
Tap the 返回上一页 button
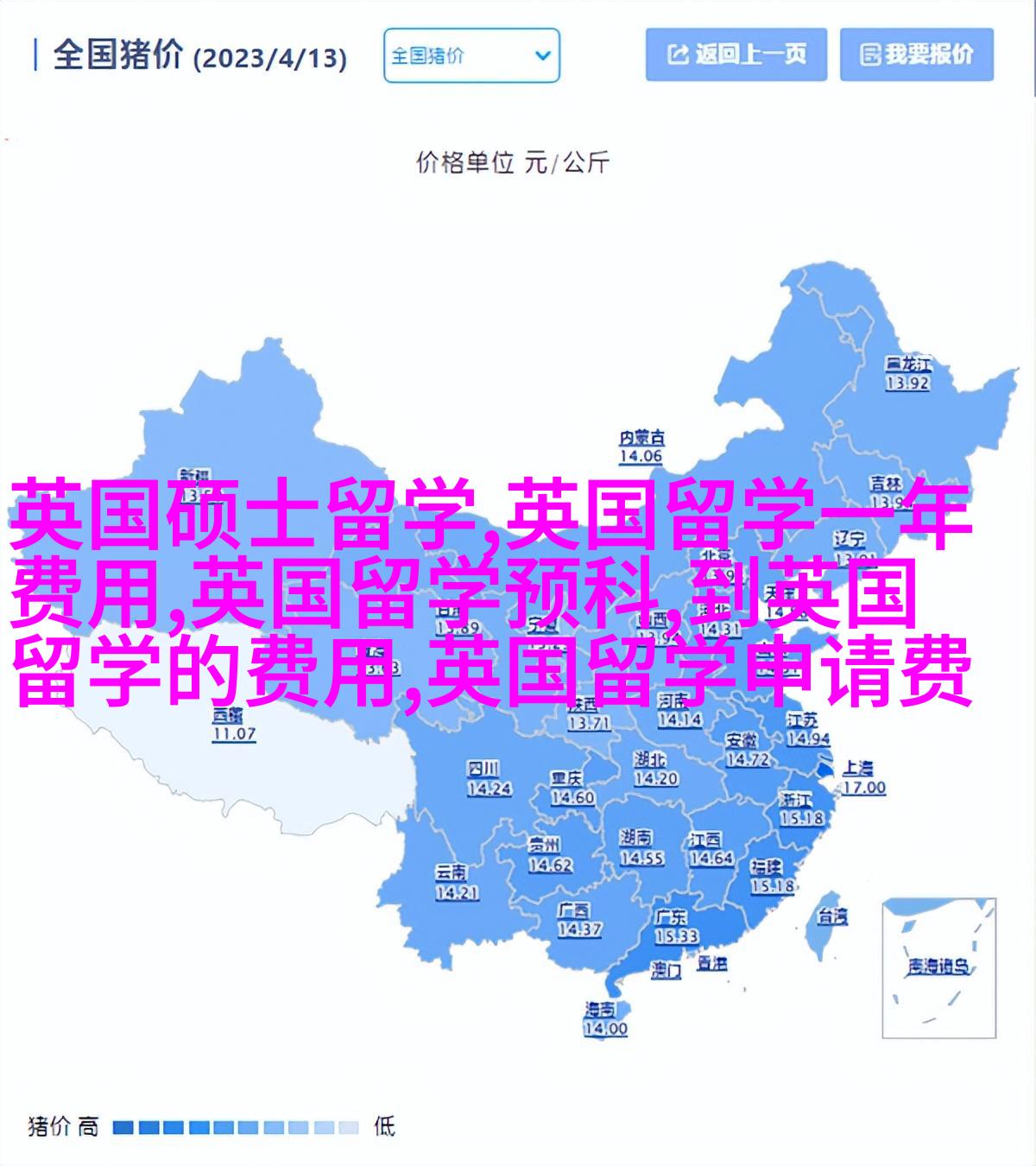[x=736, y=55]
